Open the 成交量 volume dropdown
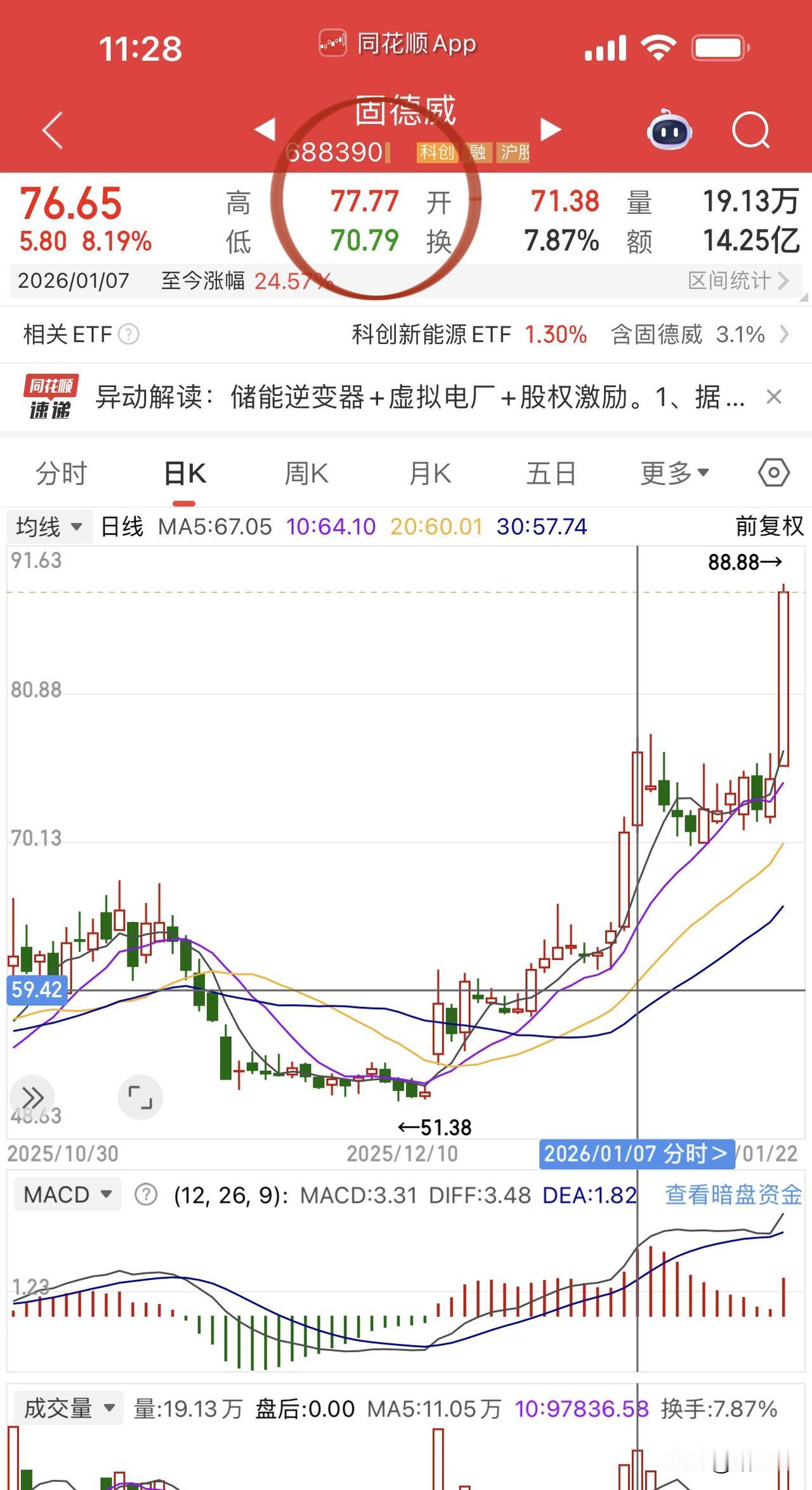This screenshot has width=812, height=1490. click(x=70, y=1408)
